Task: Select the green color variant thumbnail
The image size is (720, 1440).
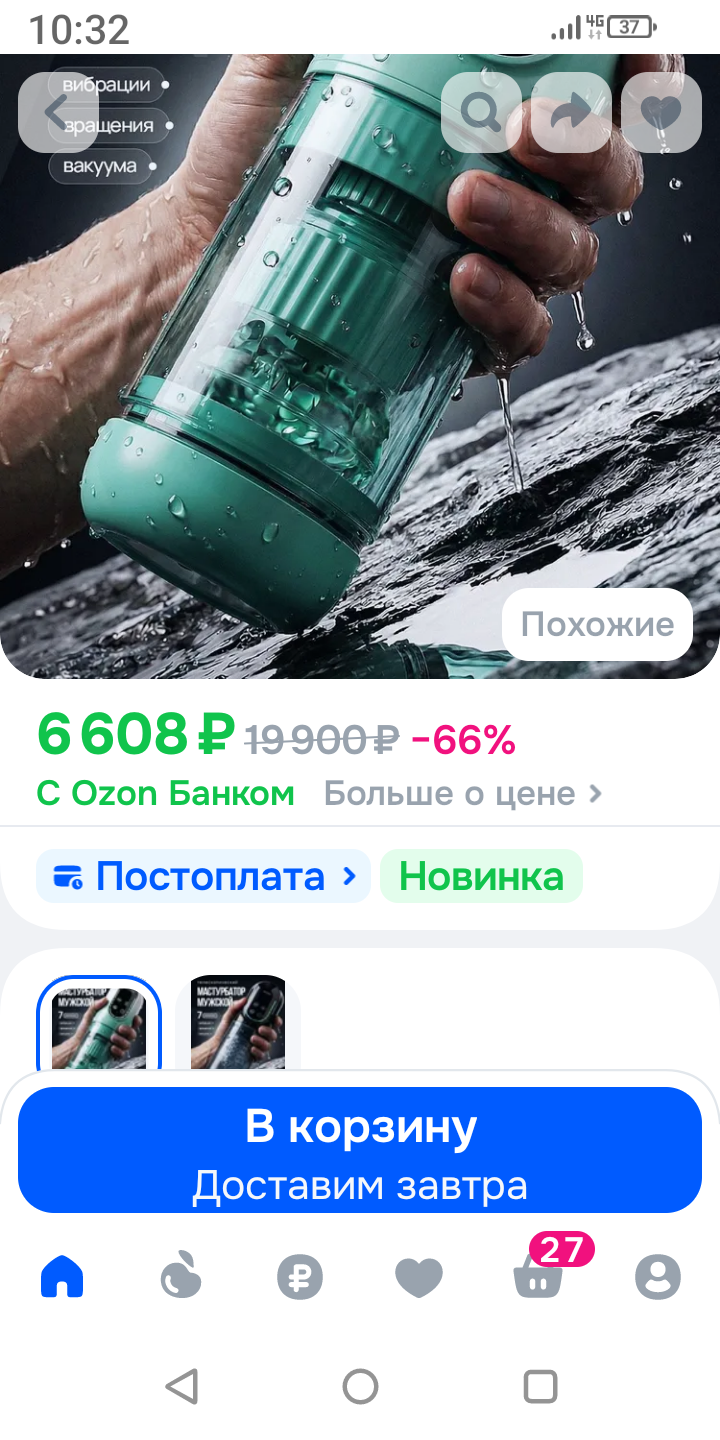Action: click(x=99, y=1025)
